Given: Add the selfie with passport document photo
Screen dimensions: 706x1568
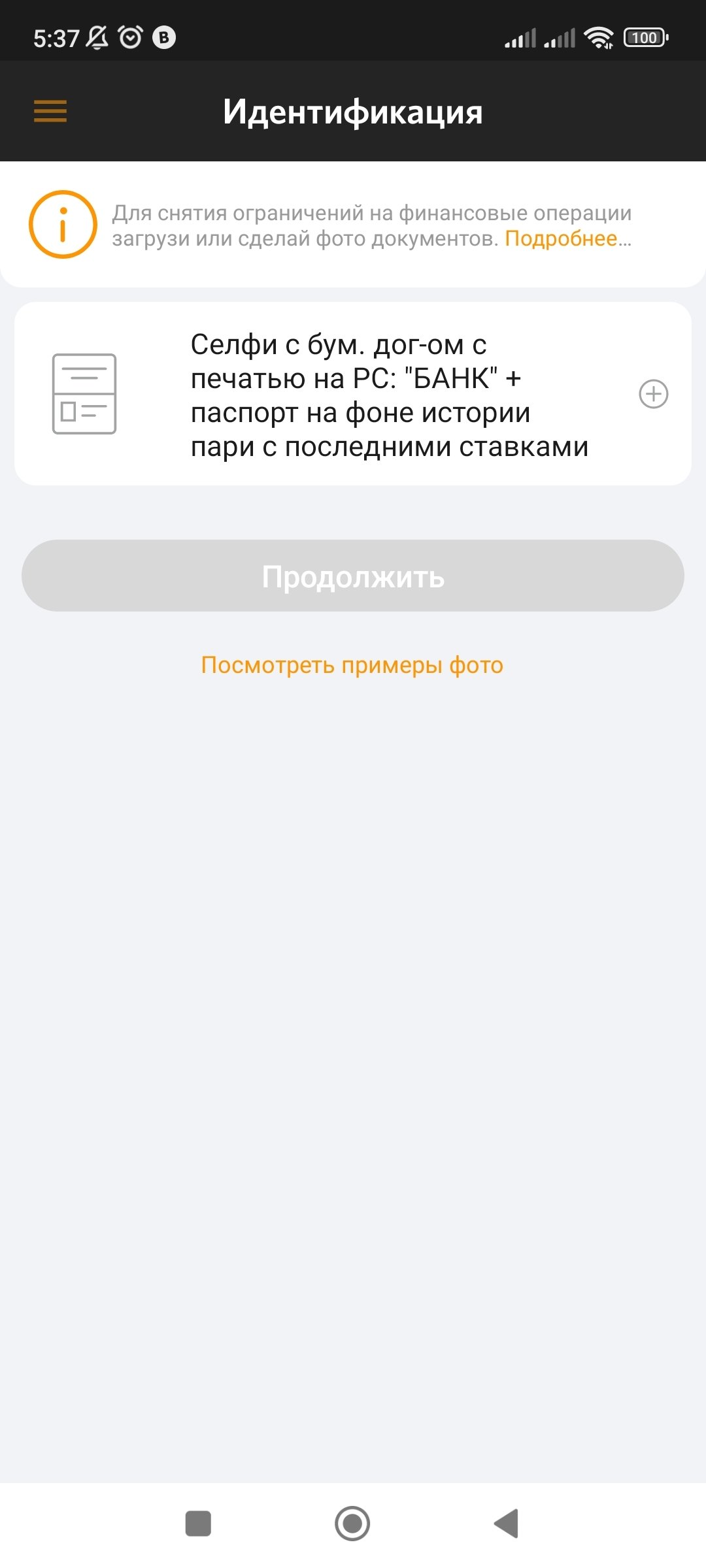Looking at the screenshot, I should tap(653, 394).
